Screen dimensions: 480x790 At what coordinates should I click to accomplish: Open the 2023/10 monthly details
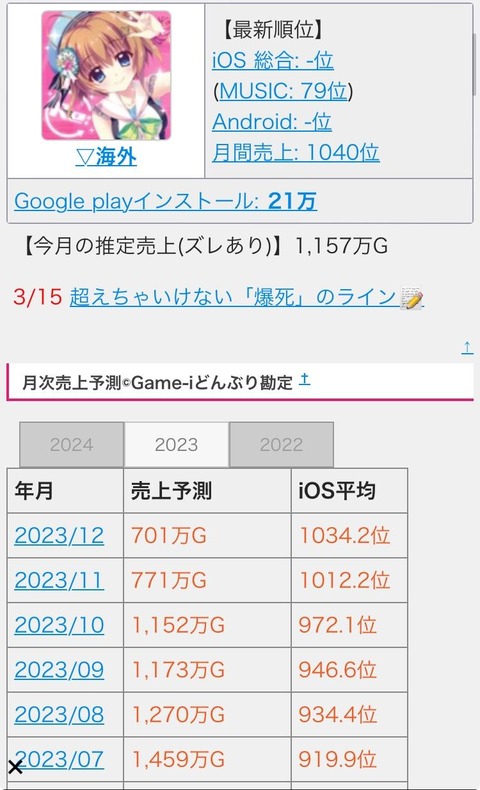(x=59, y=625)
